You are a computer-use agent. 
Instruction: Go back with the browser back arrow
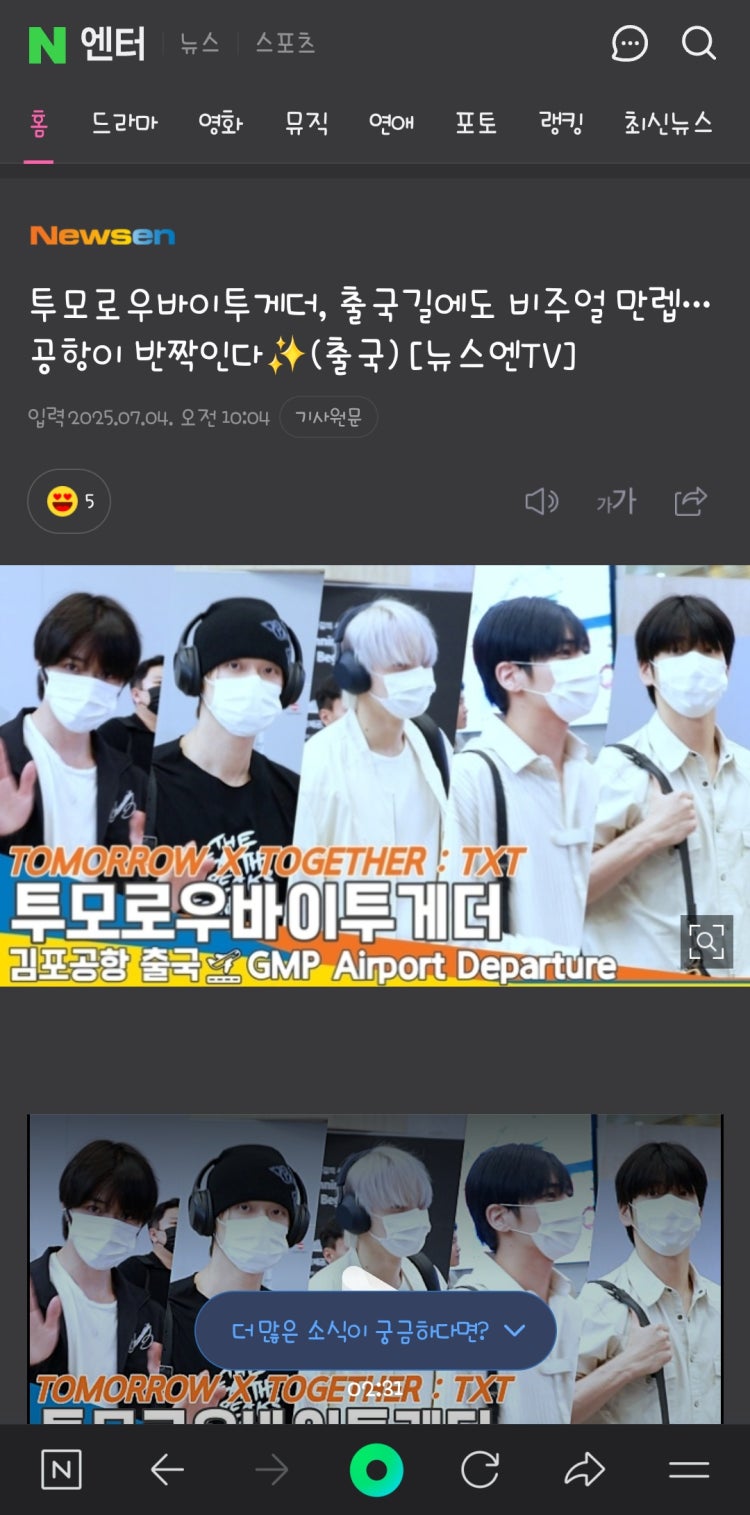(167, 1470)
